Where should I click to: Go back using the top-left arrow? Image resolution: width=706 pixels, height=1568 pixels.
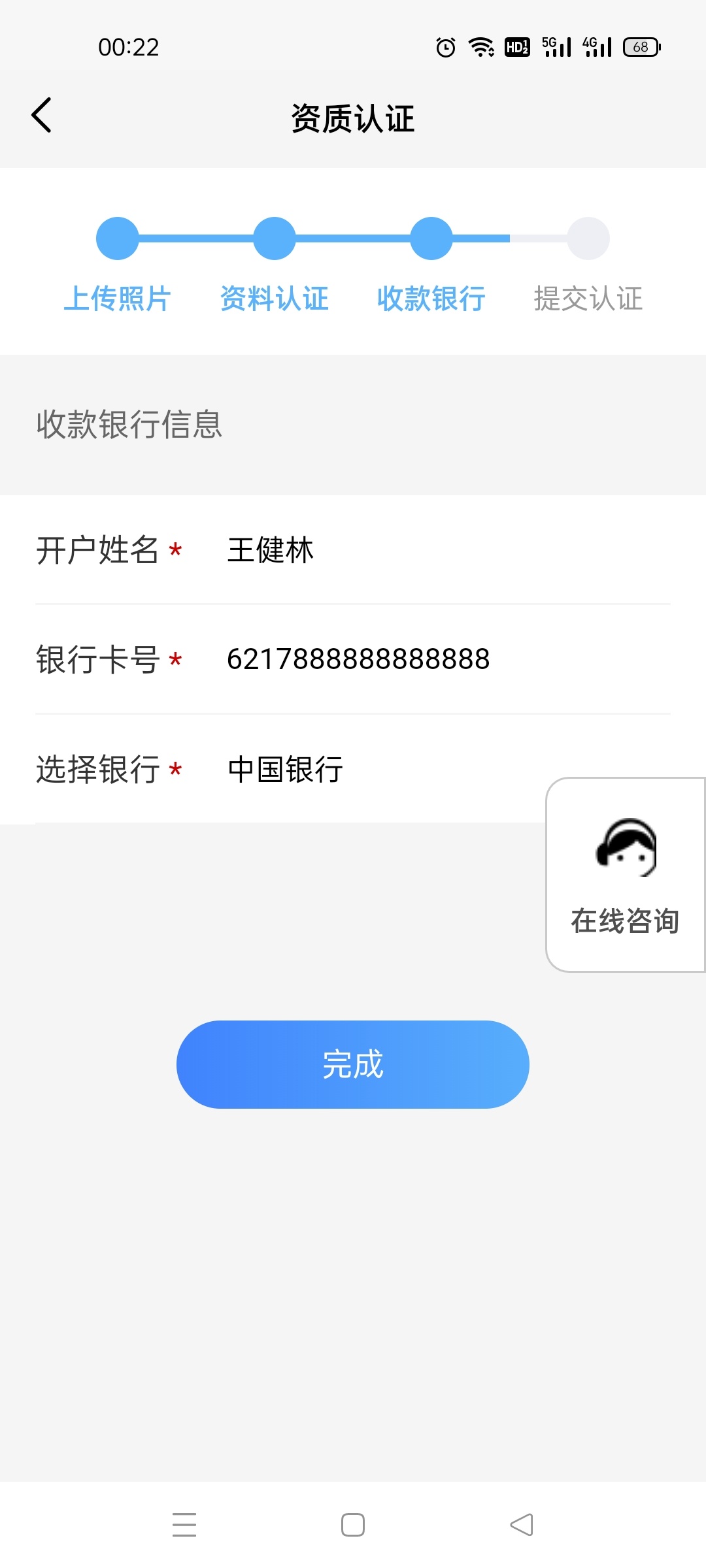coord(42,116)
